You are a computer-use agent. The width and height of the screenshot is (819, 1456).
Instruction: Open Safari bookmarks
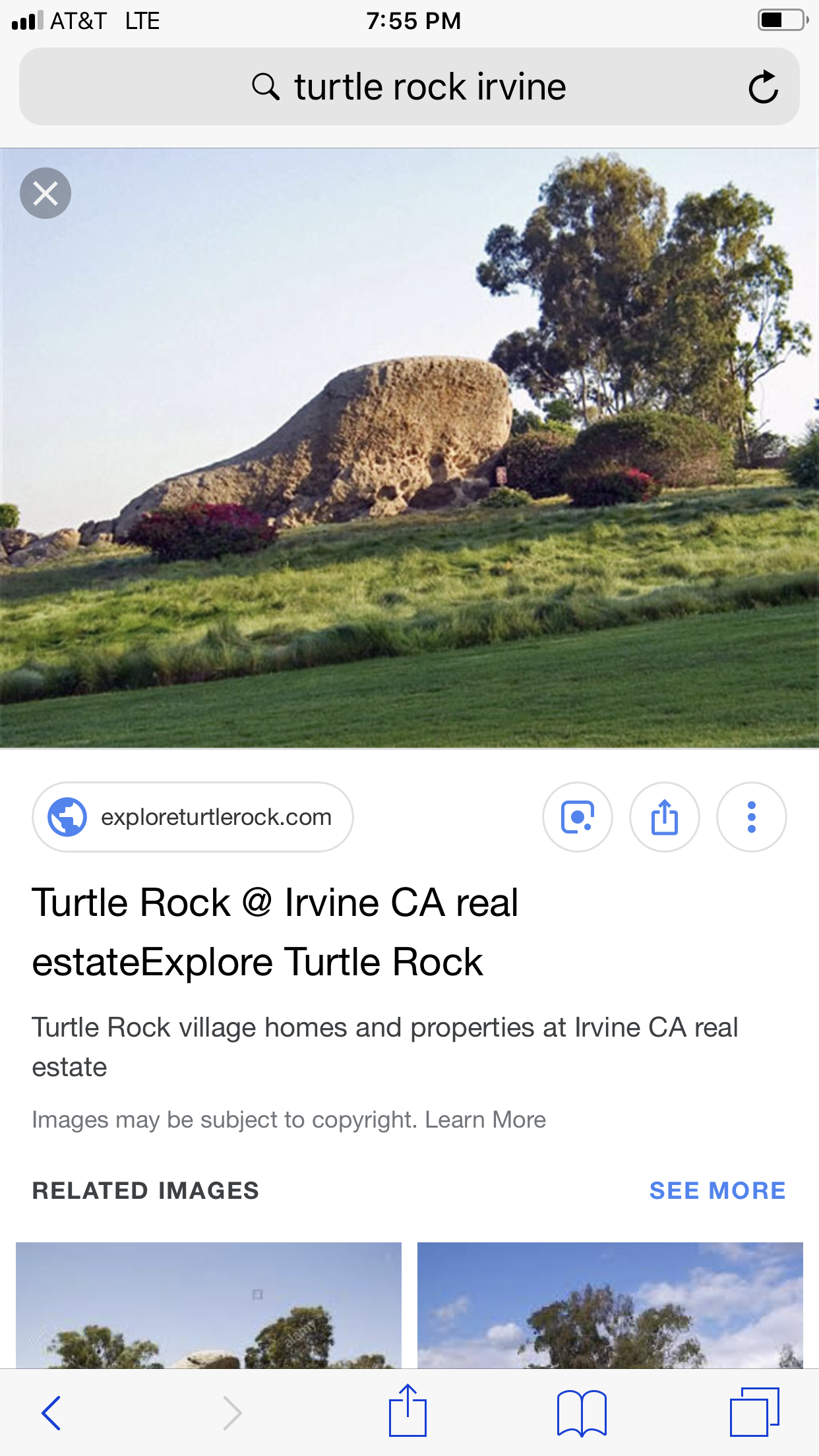581,1412
